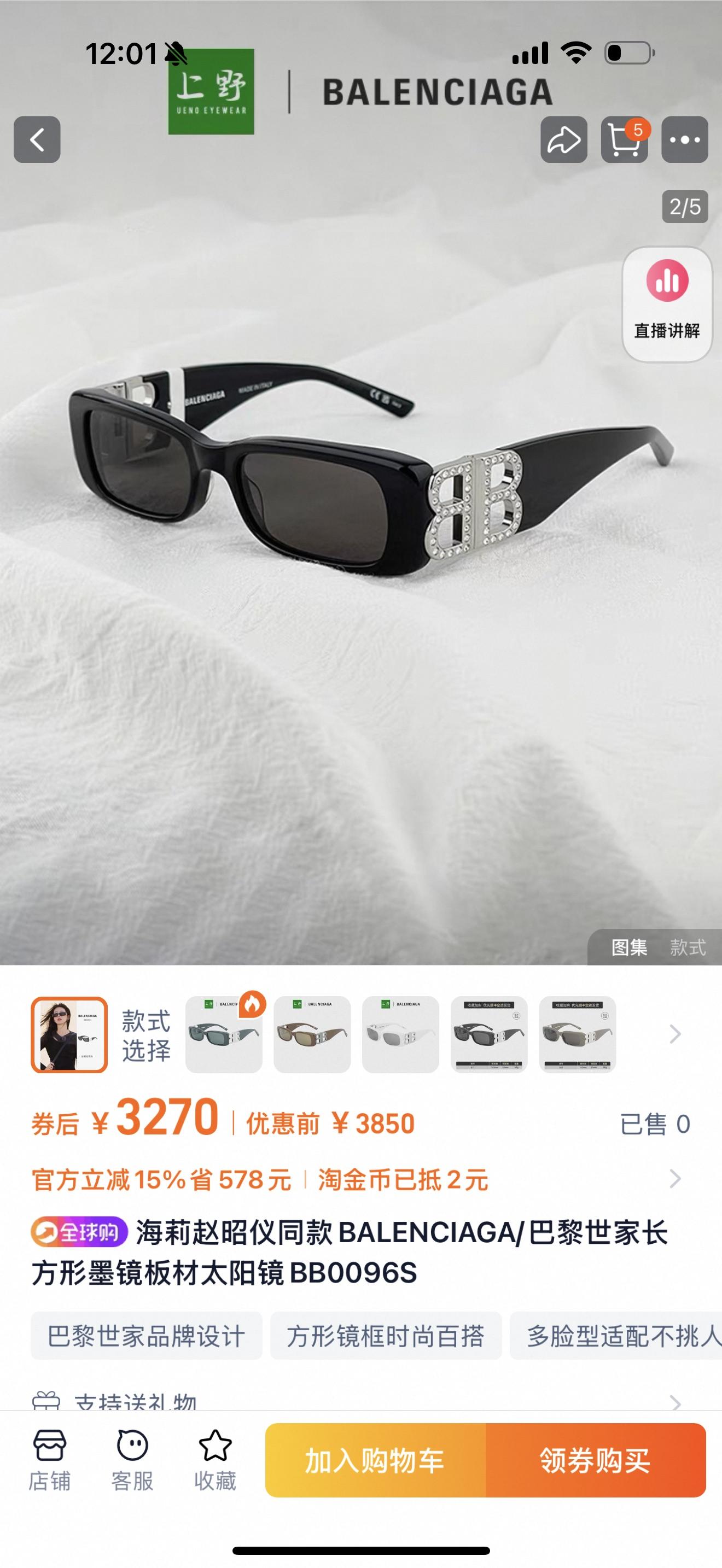Viewport: 722px width, 1568px height.
Task: Tap 领券购买 to buy with coupon
Action: click(x=595, y=1460)
